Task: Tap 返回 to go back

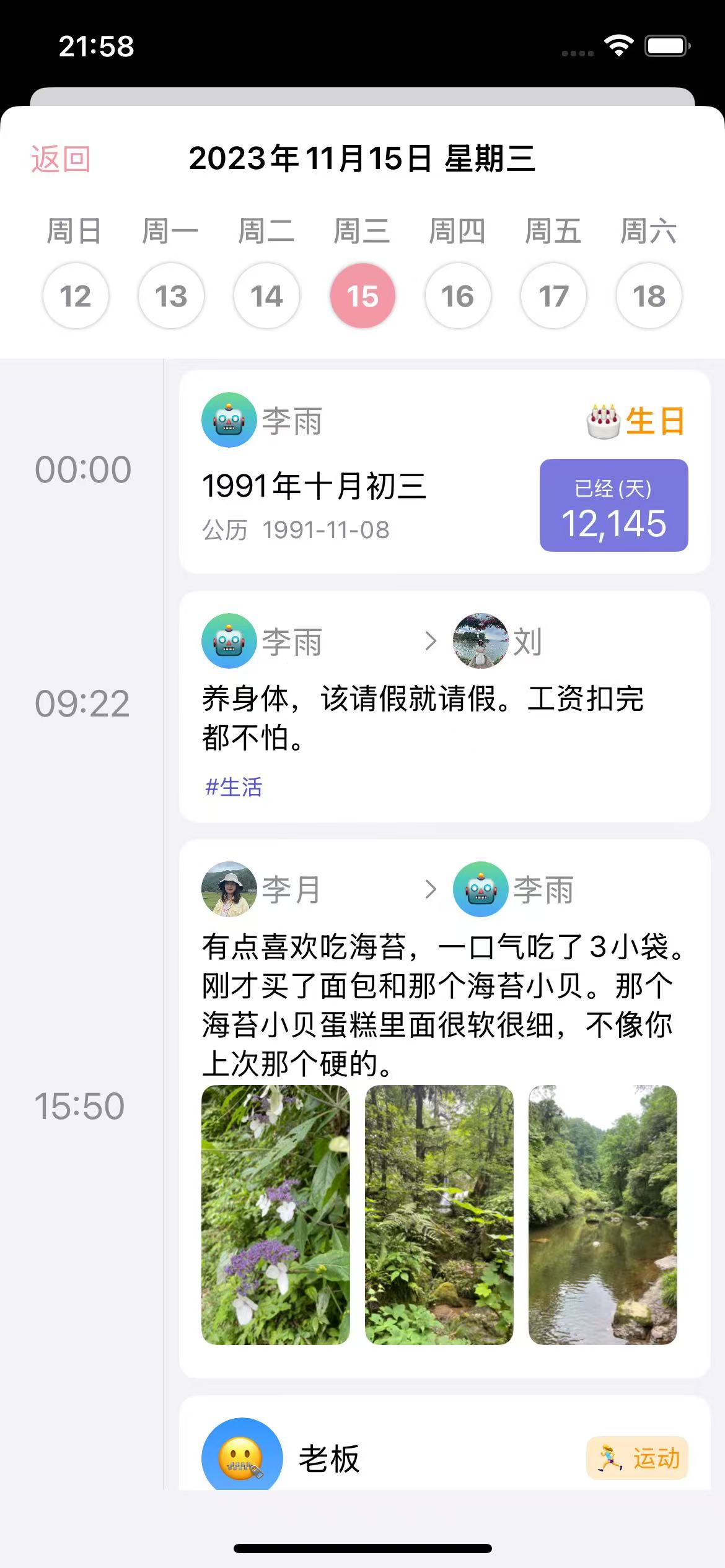Action: 61,159
